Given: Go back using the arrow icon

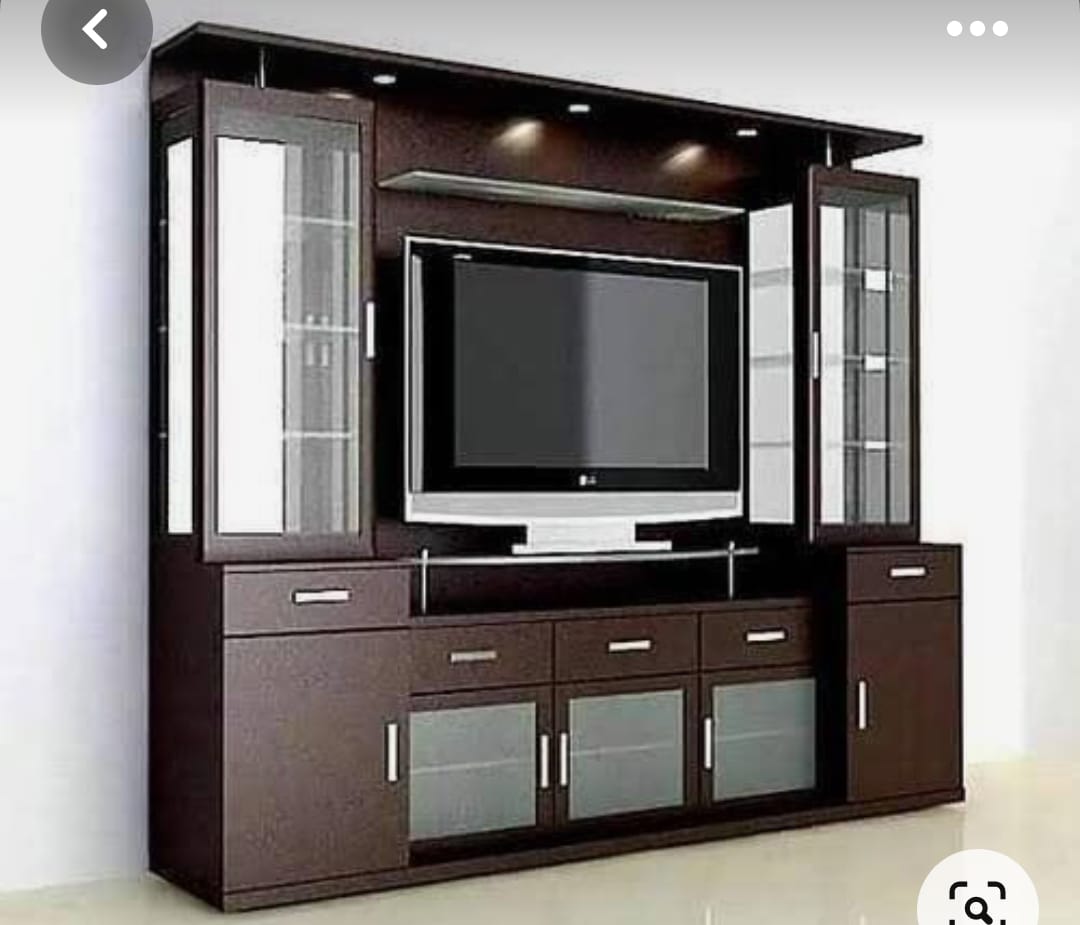Looking at the screenshot, I should click(96, 29).
